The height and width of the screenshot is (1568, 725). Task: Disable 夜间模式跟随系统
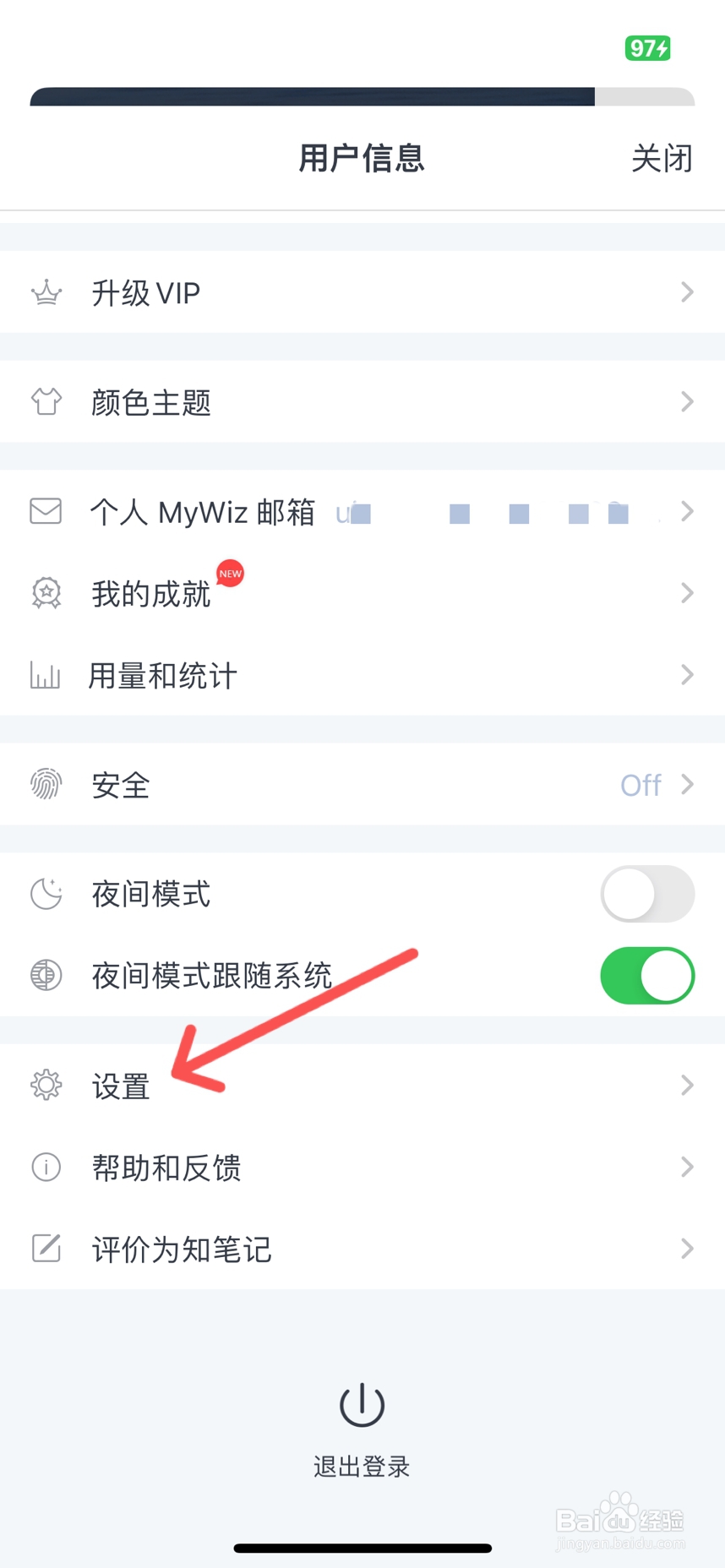click(647, 975)
